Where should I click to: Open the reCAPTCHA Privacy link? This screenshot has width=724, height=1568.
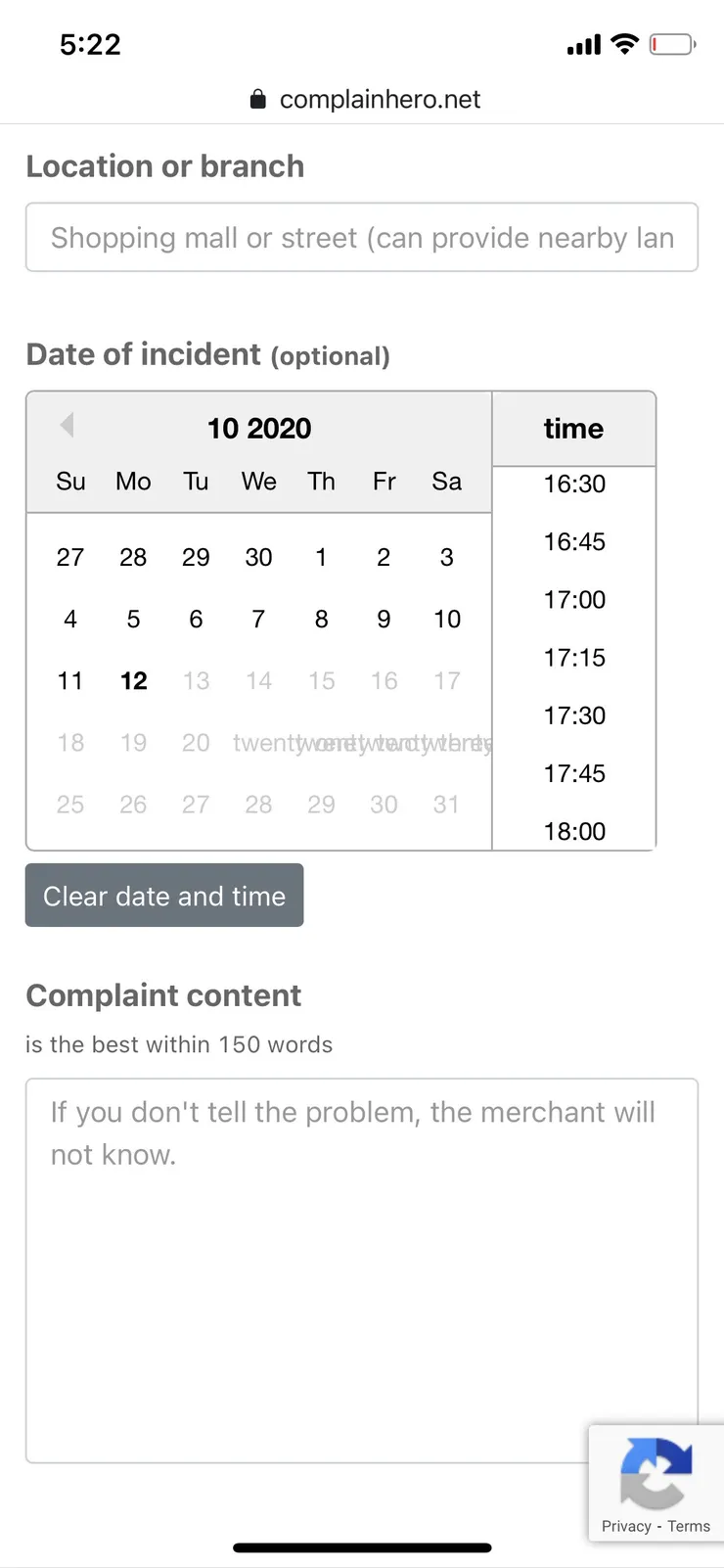(x=626, y=1526)
